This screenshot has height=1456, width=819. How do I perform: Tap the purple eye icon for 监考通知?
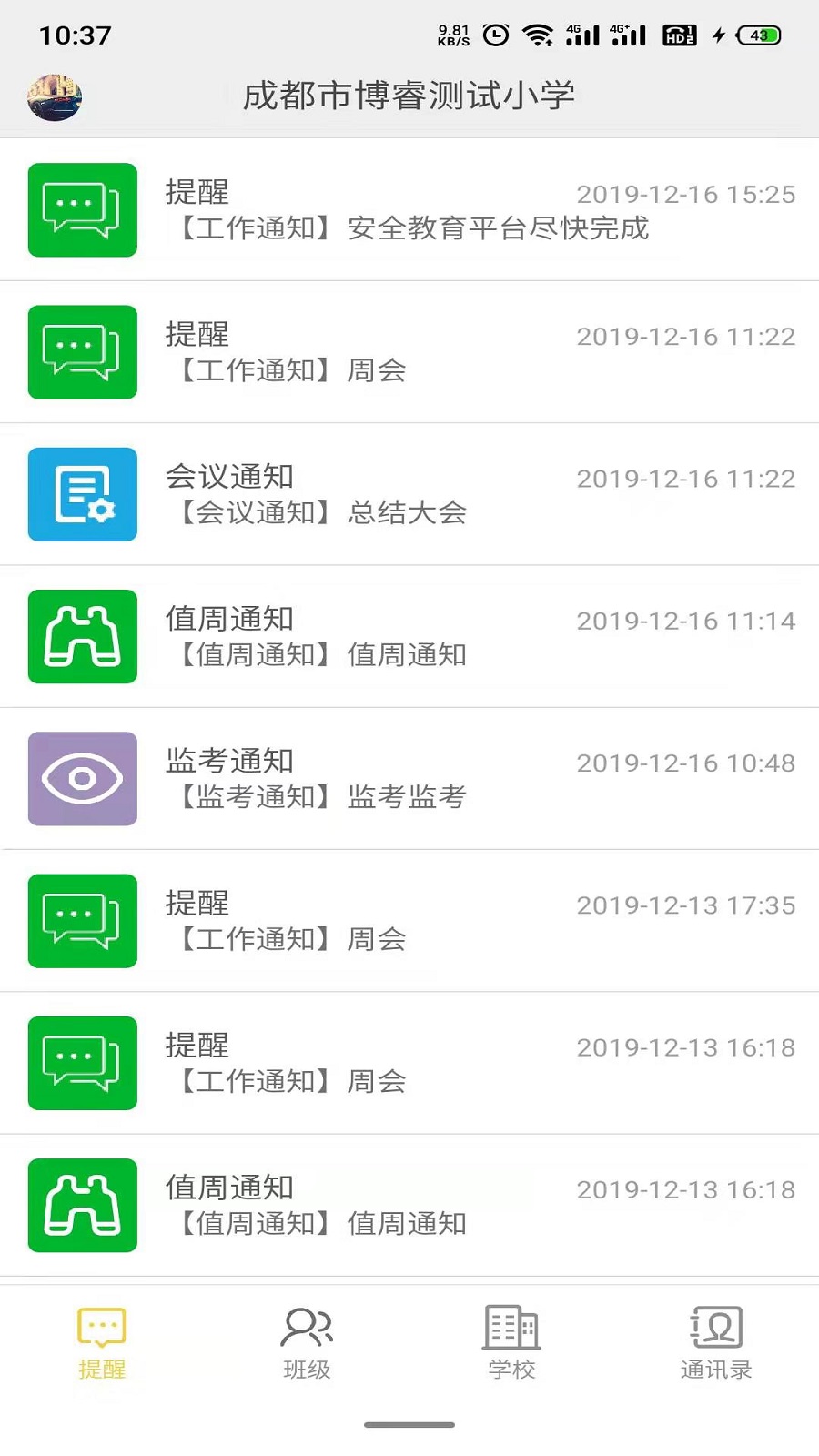click(x=82, y=779)
